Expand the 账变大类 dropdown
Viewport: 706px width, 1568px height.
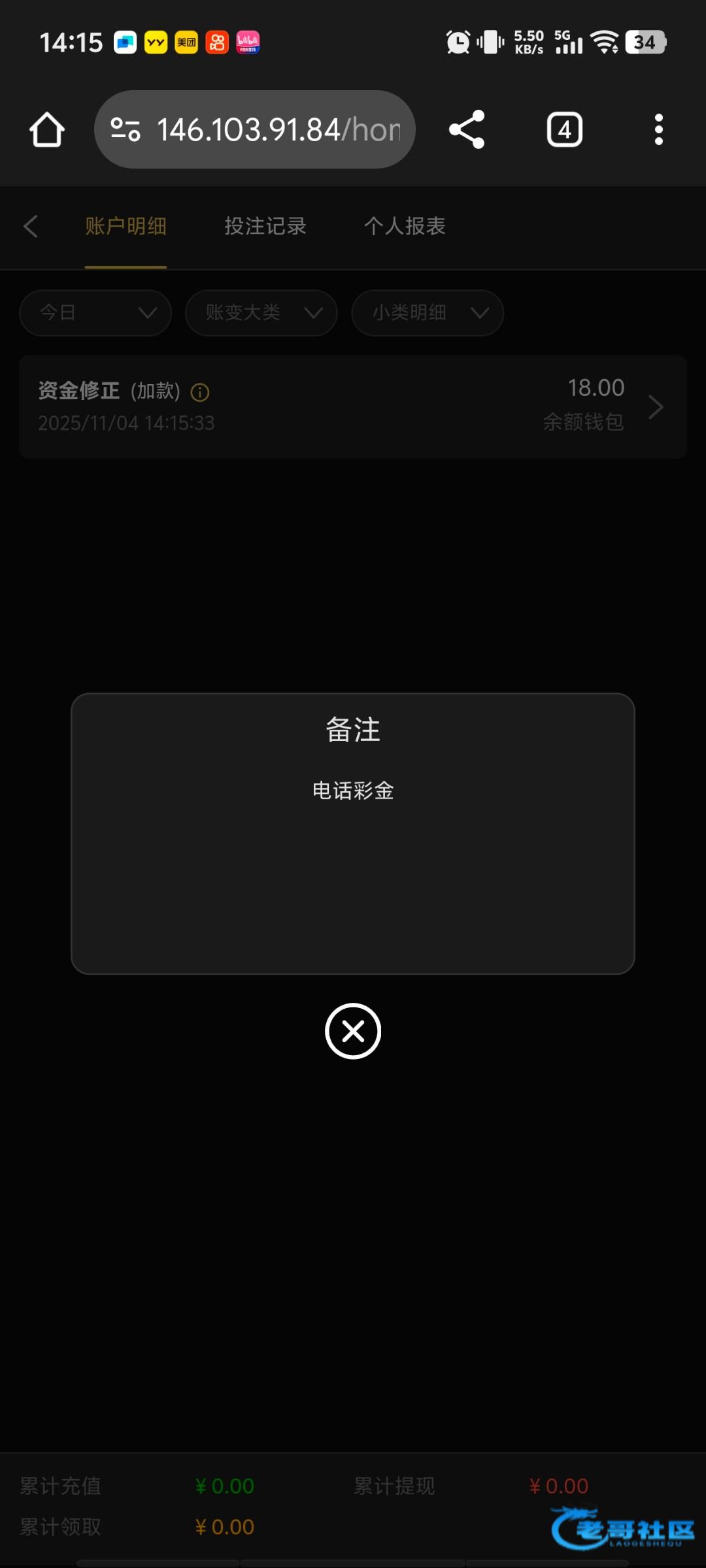(261, 313)
